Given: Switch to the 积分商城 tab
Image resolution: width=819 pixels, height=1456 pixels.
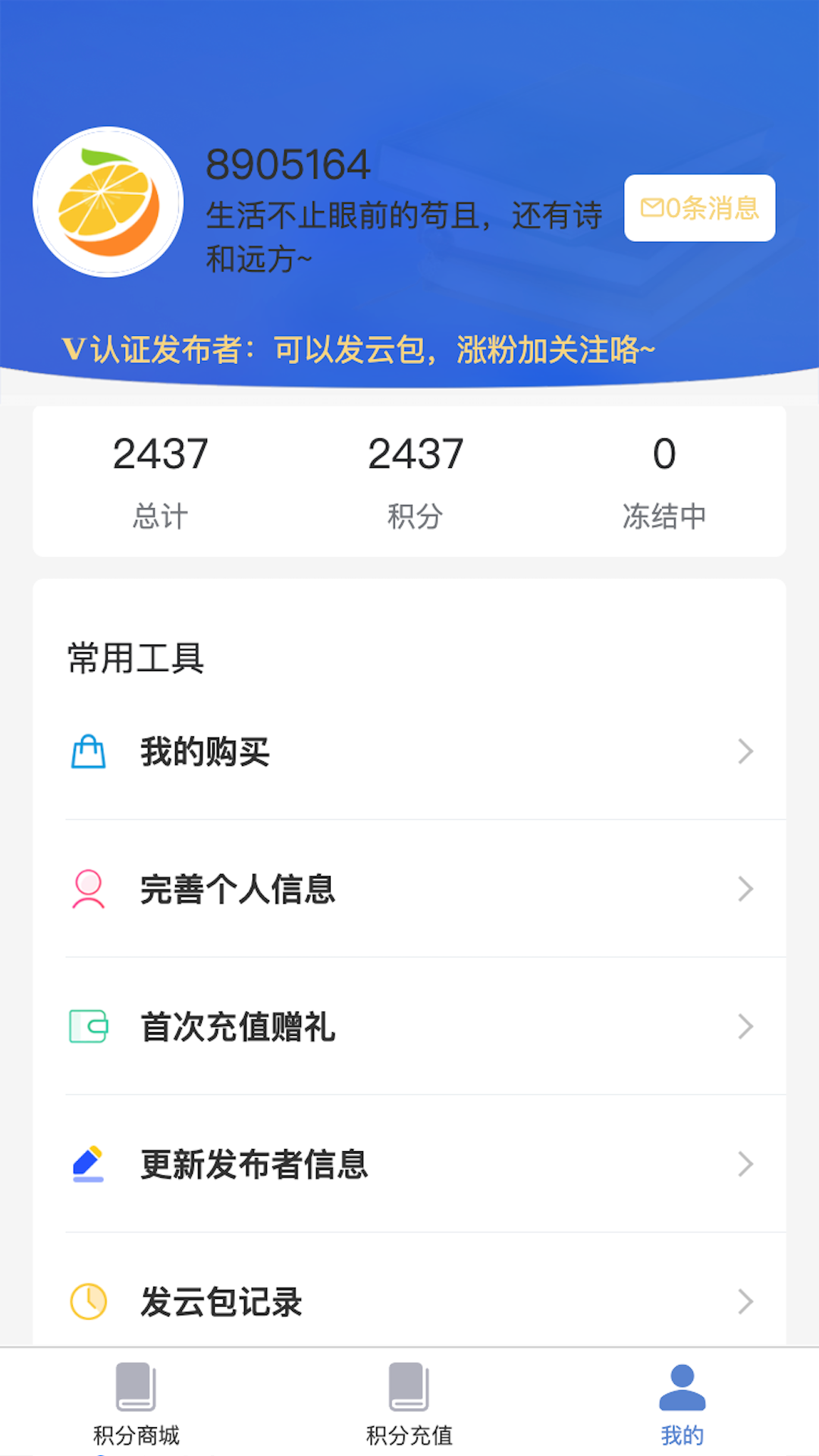Looking at the screenshot, I should (136, 1403).
